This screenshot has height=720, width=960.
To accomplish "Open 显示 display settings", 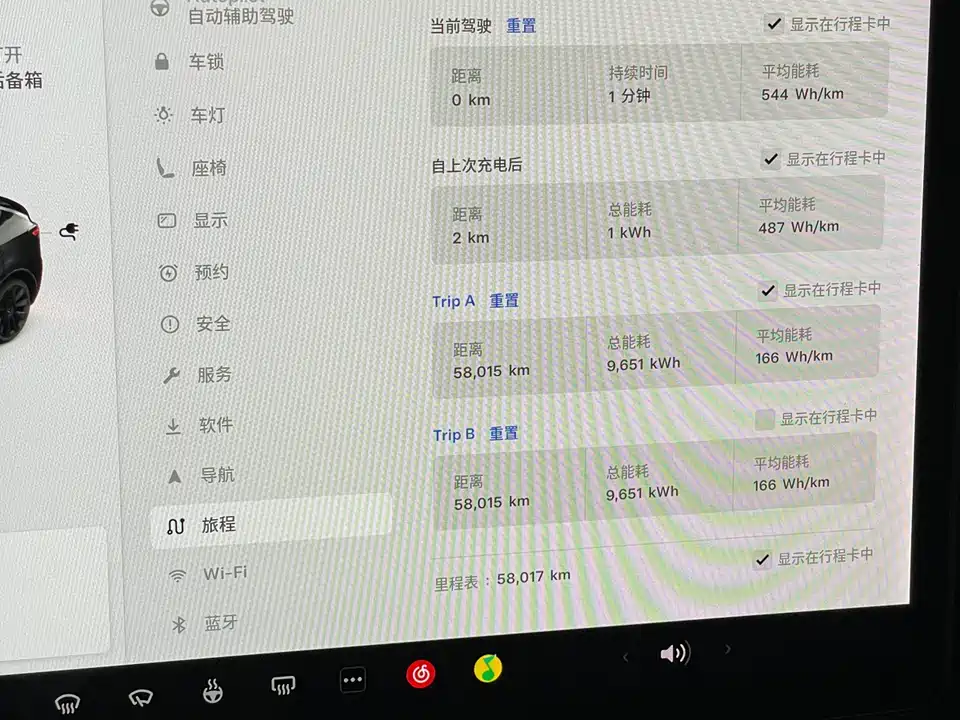I will tap(210, 220).
